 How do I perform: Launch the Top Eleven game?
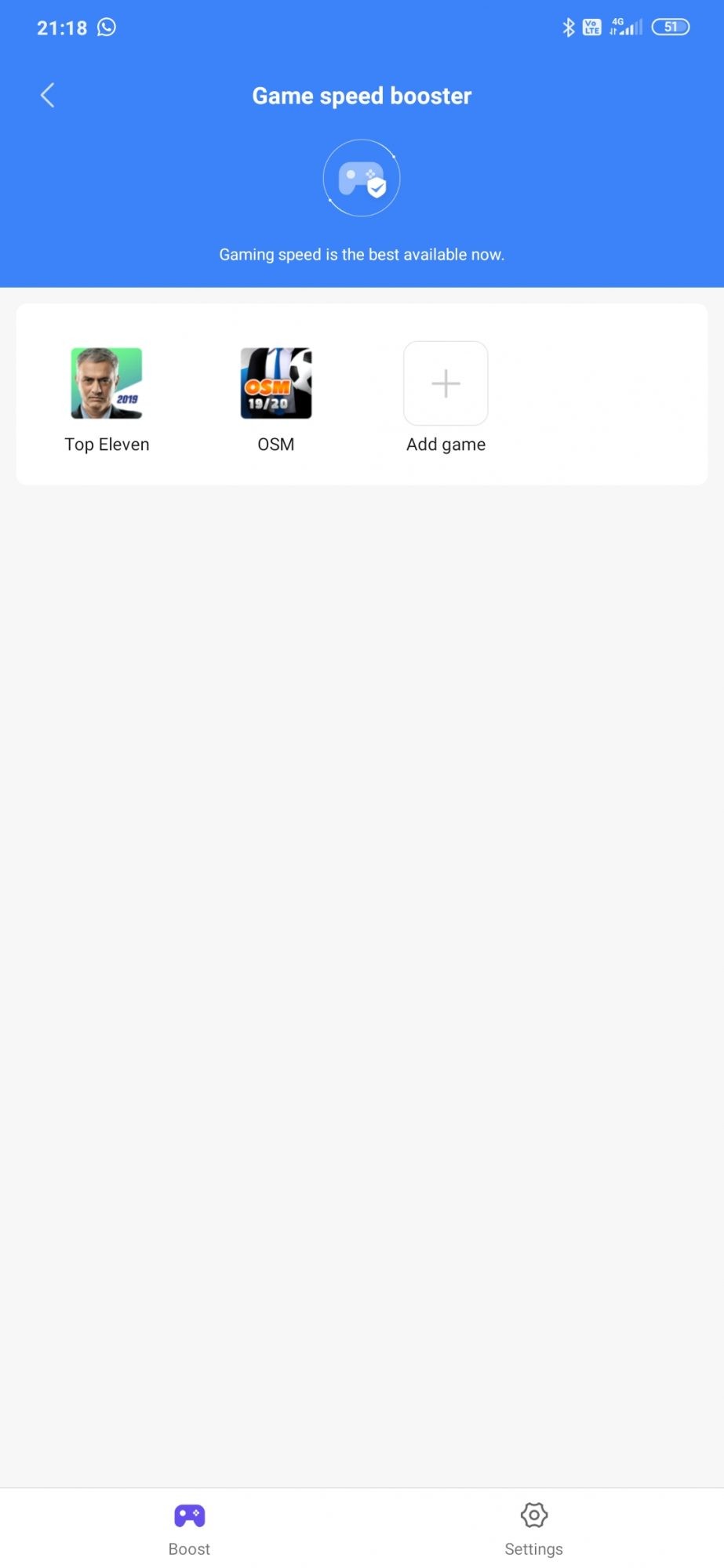click(x=107, y=383)
